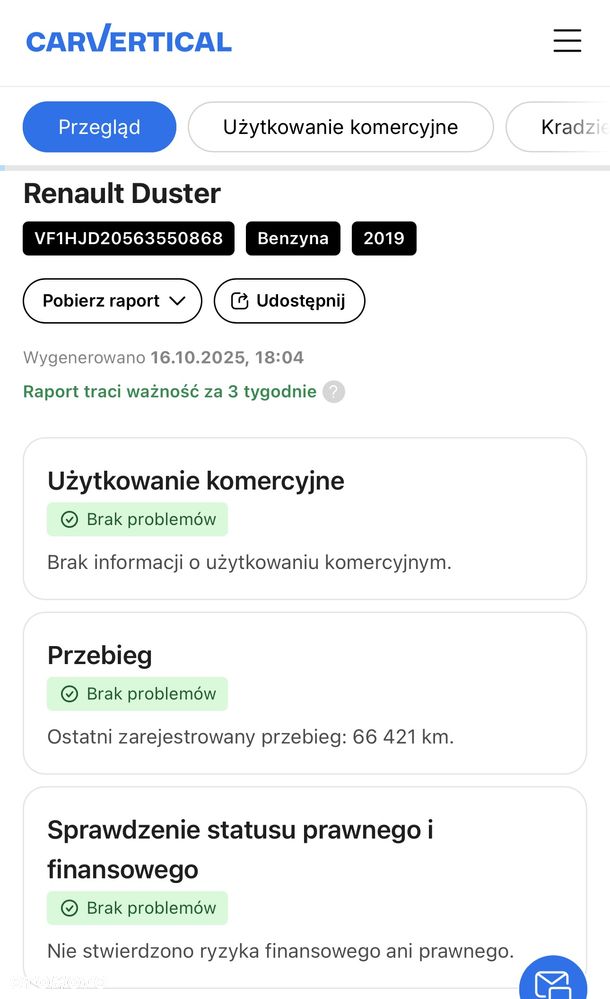Open Sprawdzenie statusu prawnego i finansowego card
The width and height of the screenshot is (610, 999).
[305, 889]
